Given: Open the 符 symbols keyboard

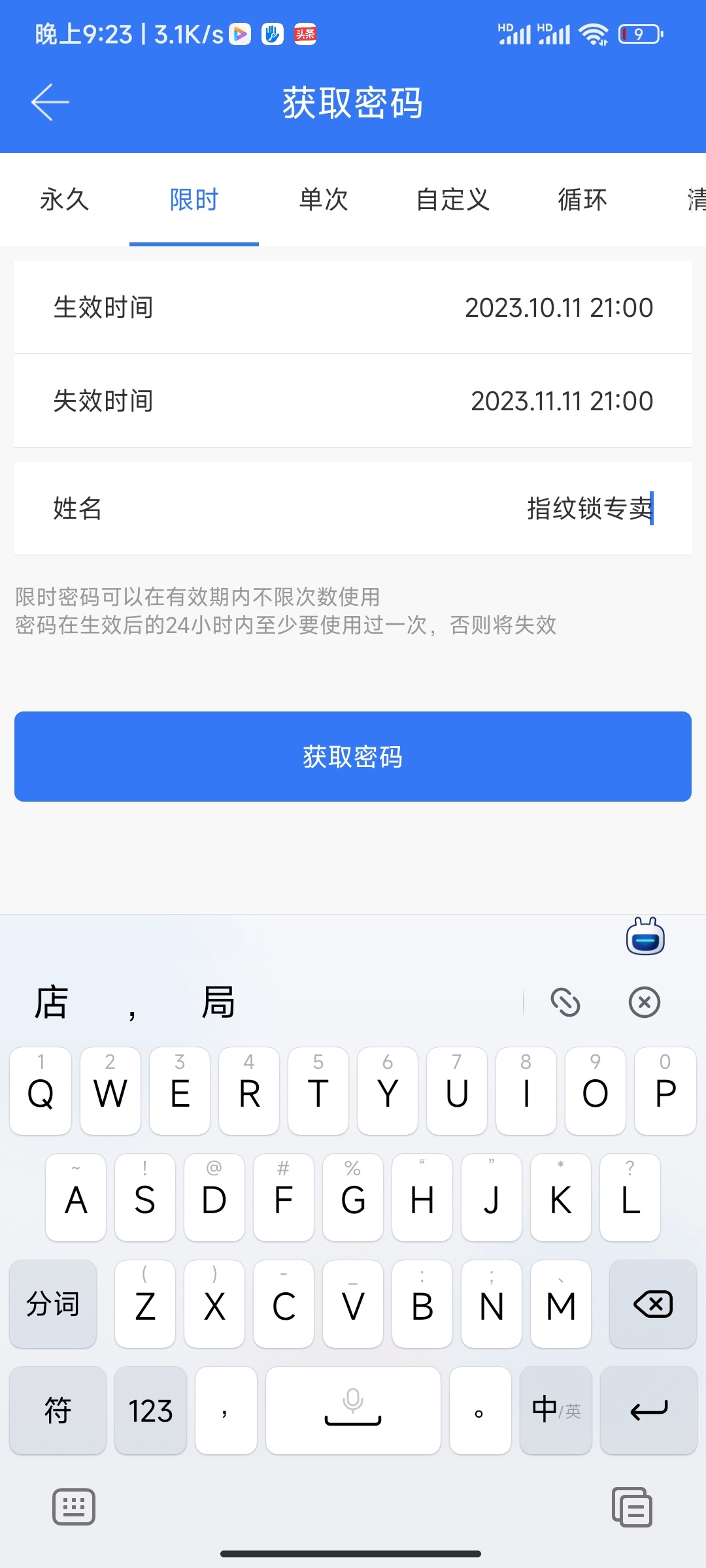Looking at the screenshot, I should tap(58, 1411).
